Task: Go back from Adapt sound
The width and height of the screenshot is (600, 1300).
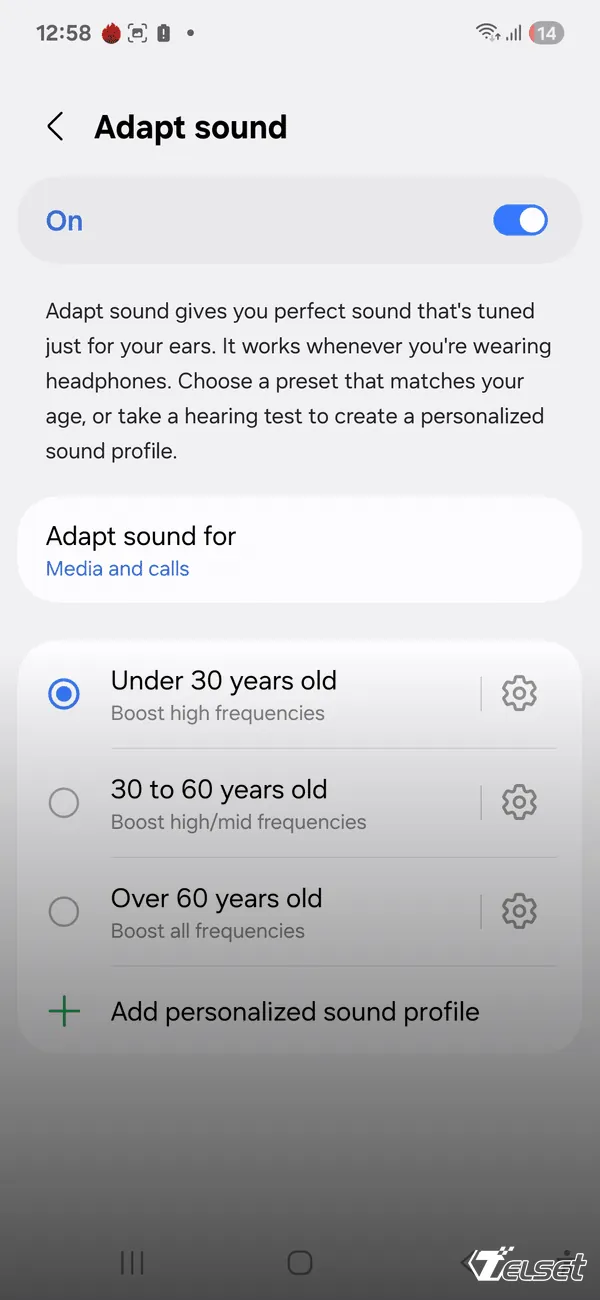Action: (x=56, y=127)
